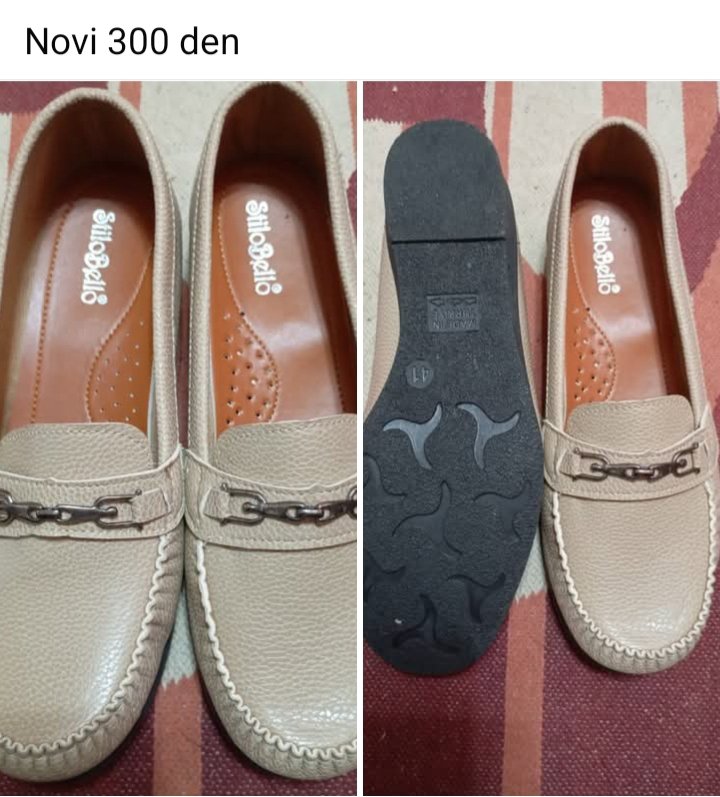Open the right photo showing the shoe sole
This screenshot has width=720, height=797.
(x=541, y=438)
